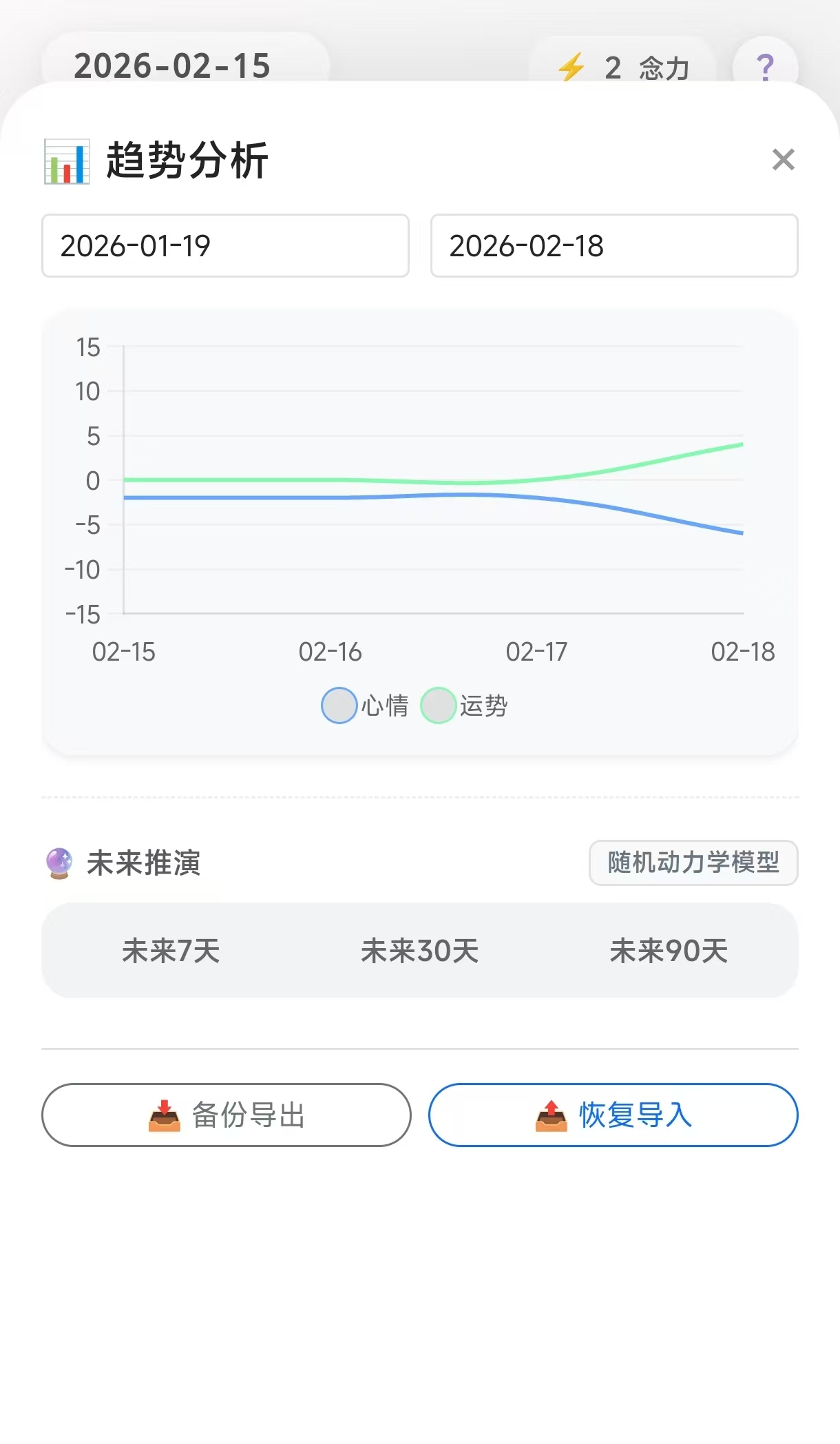Open the end date picker showing 2026-02-18
The image size is (840, 1444).
tap(614, 246)
